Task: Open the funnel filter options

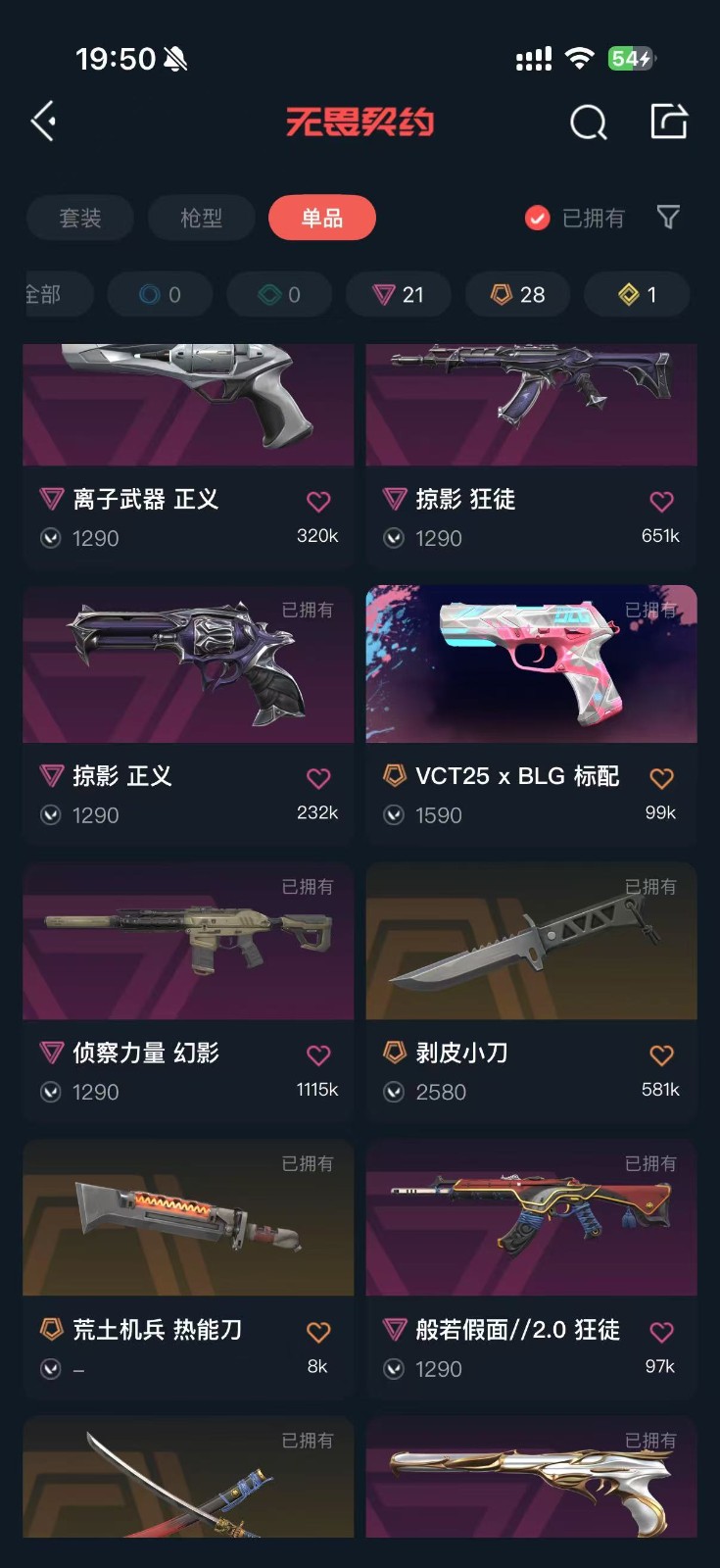Action: point(668,217)
